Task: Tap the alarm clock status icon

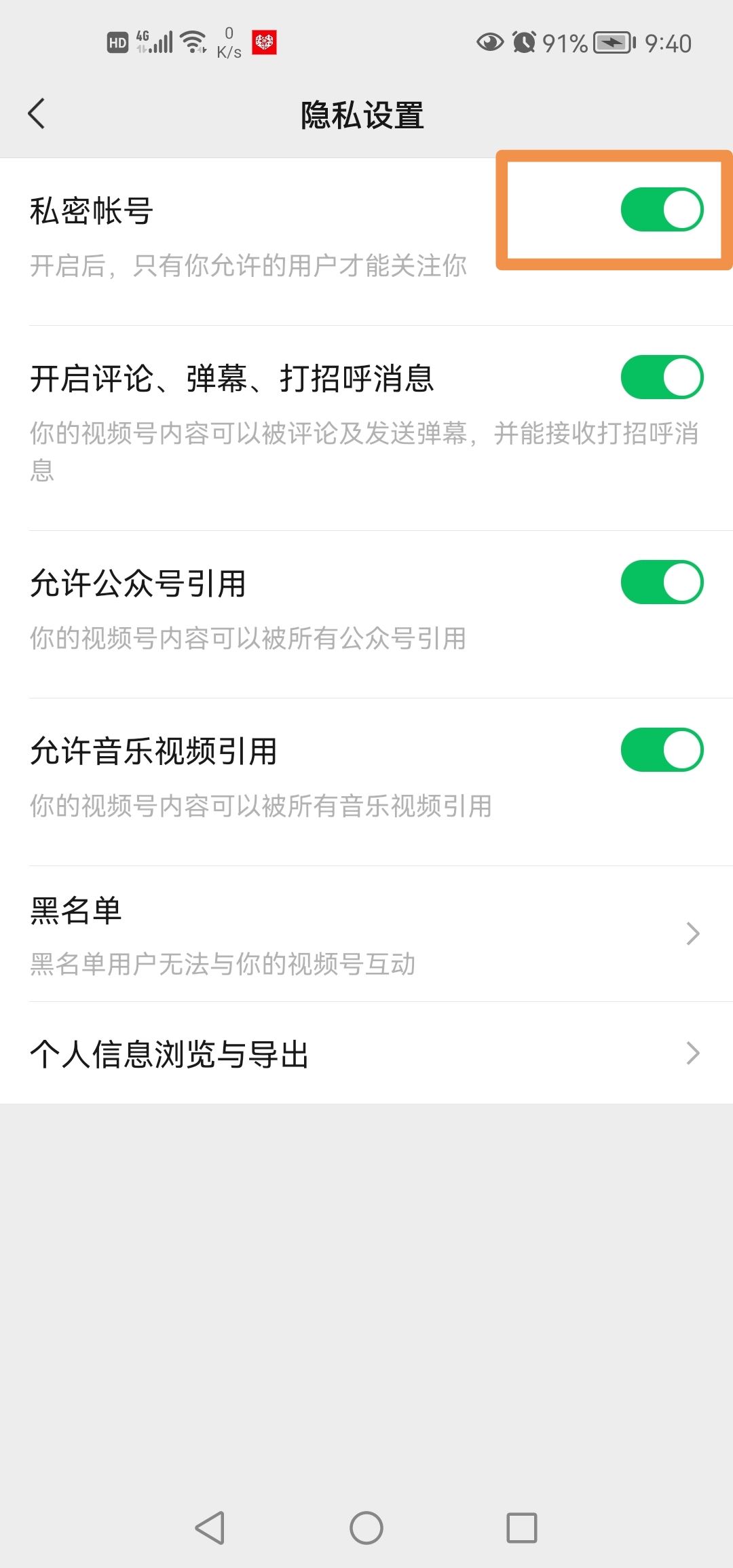Action: click(x=523, y=42)
